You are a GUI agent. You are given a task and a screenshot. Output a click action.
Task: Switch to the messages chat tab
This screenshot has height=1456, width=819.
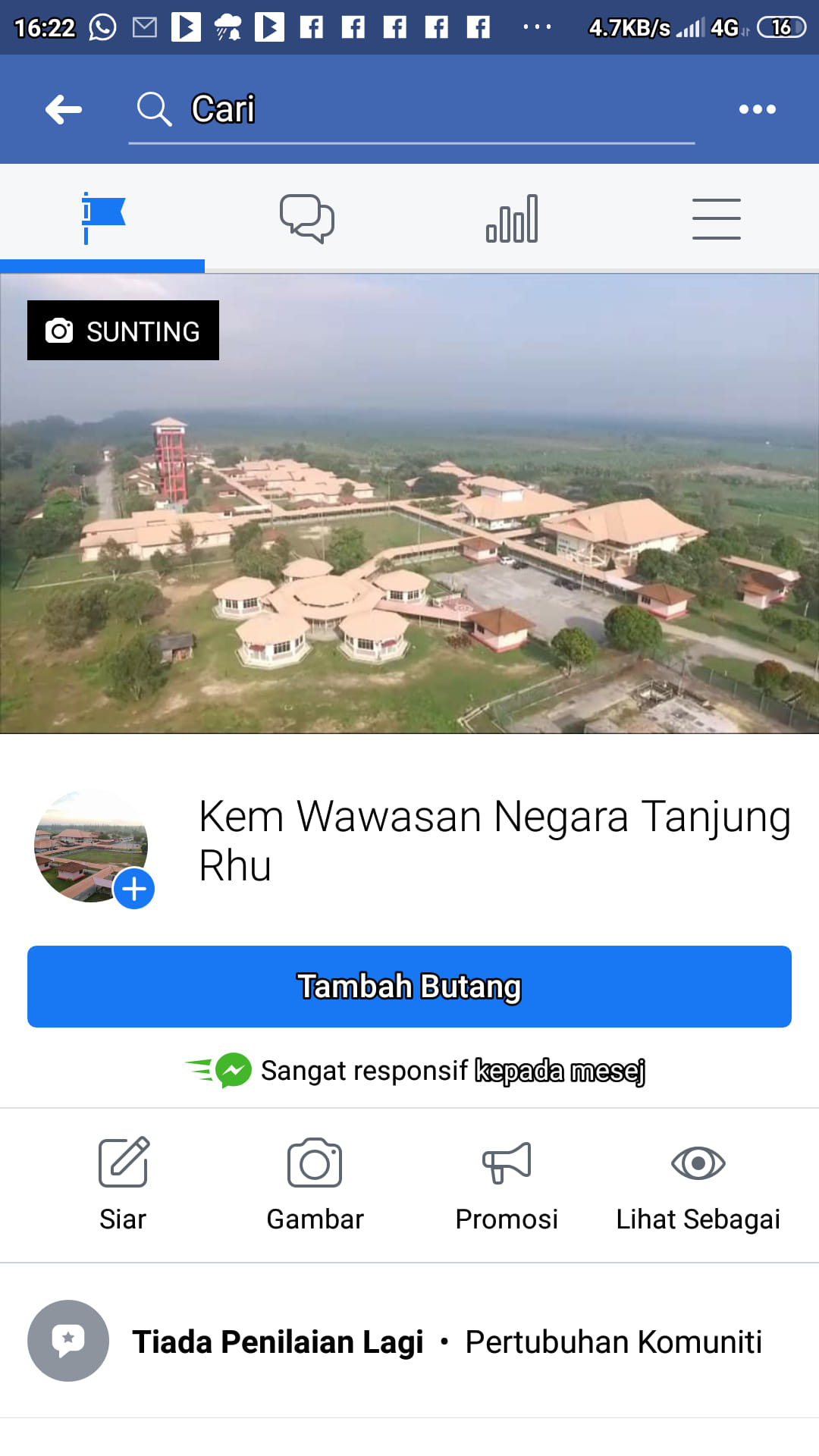pyautogui.click(x=307, y=218)
